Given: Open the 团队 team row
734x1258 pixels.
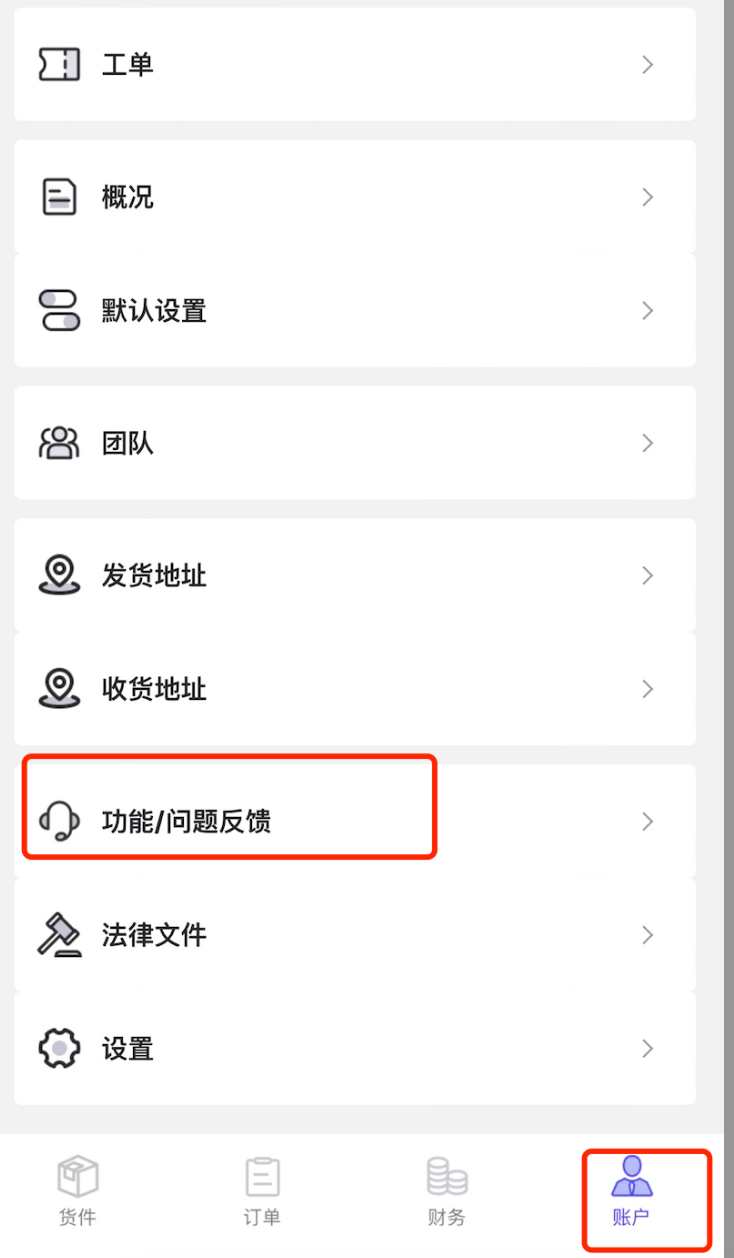Looking at the screenshot, I should (355, 442).
